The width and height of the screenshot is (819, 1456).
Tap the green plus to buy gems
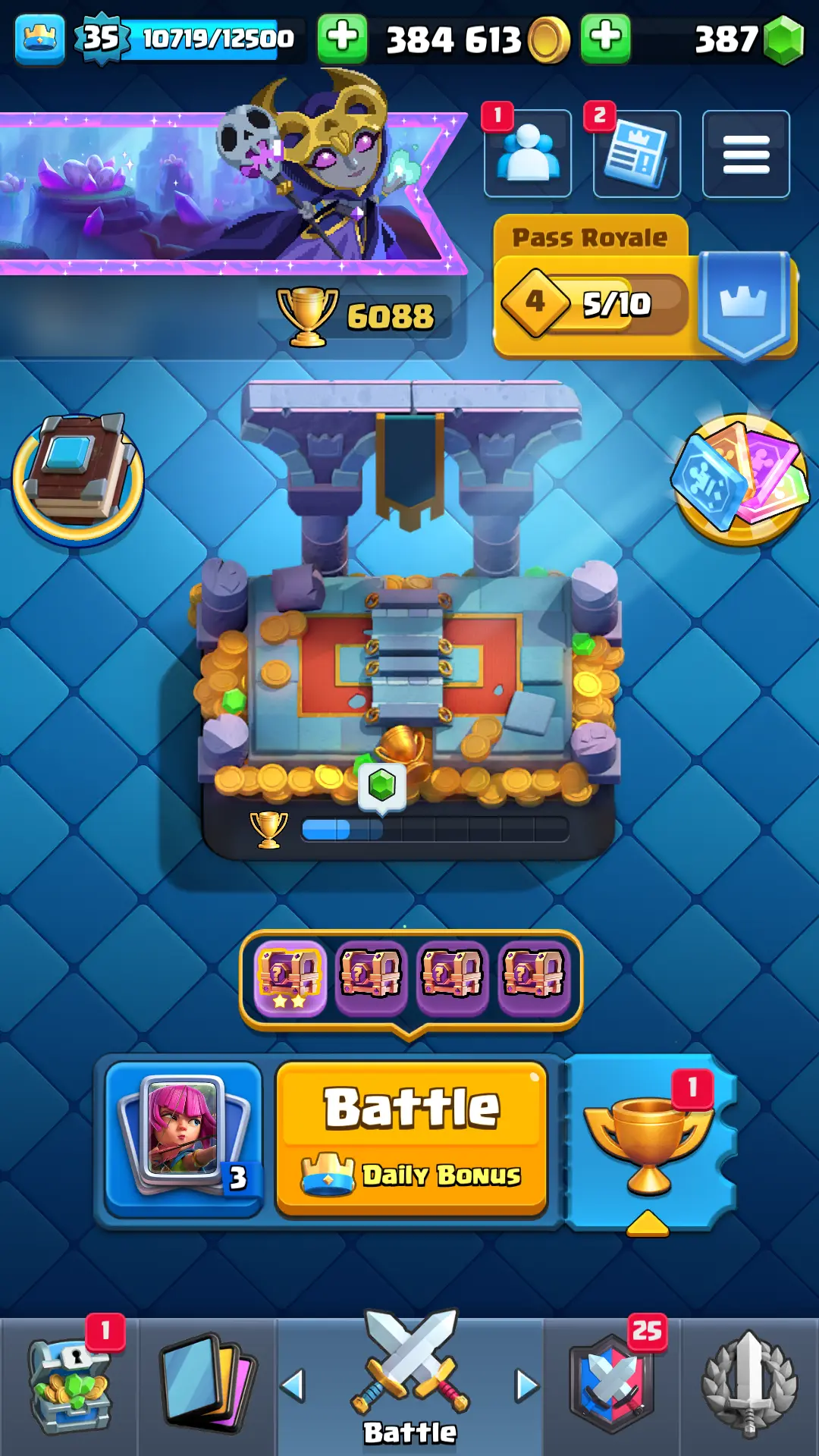[x=605, y=38]
